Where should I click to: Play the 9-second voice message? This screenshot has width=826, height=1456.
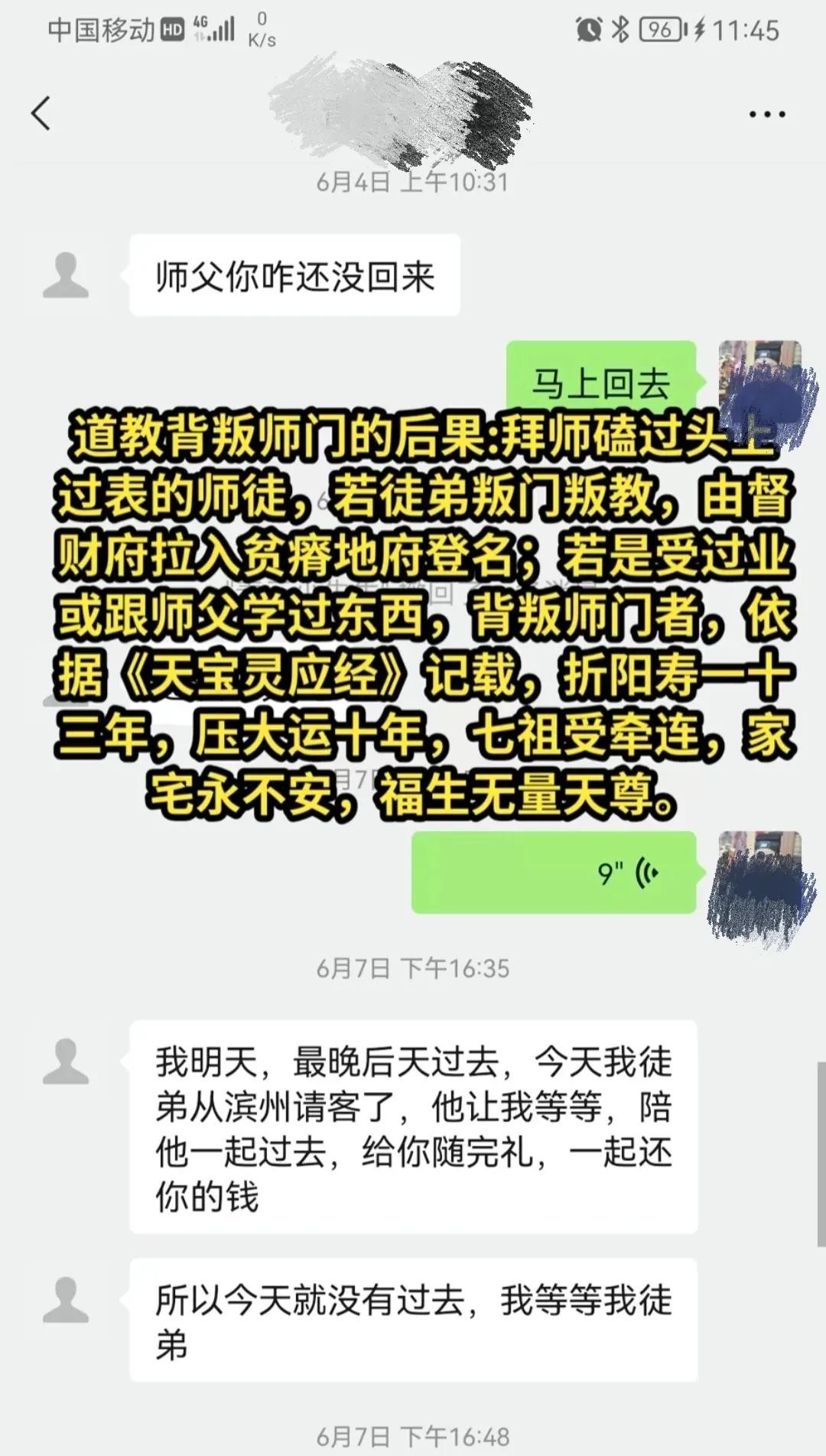[554, 872]
